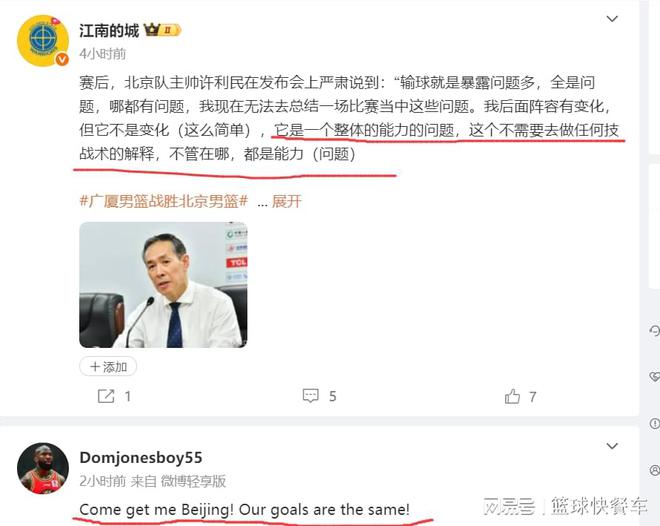View the press conference photo
Screen dimensions: 660x526
click(163, 285)
